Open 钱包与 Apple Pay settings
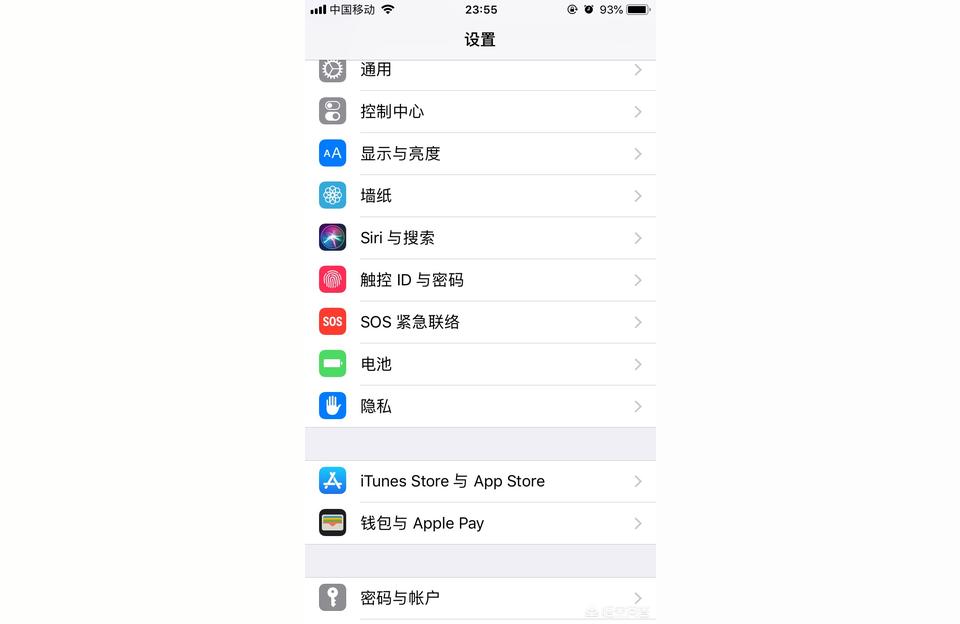 pos(480,523)
